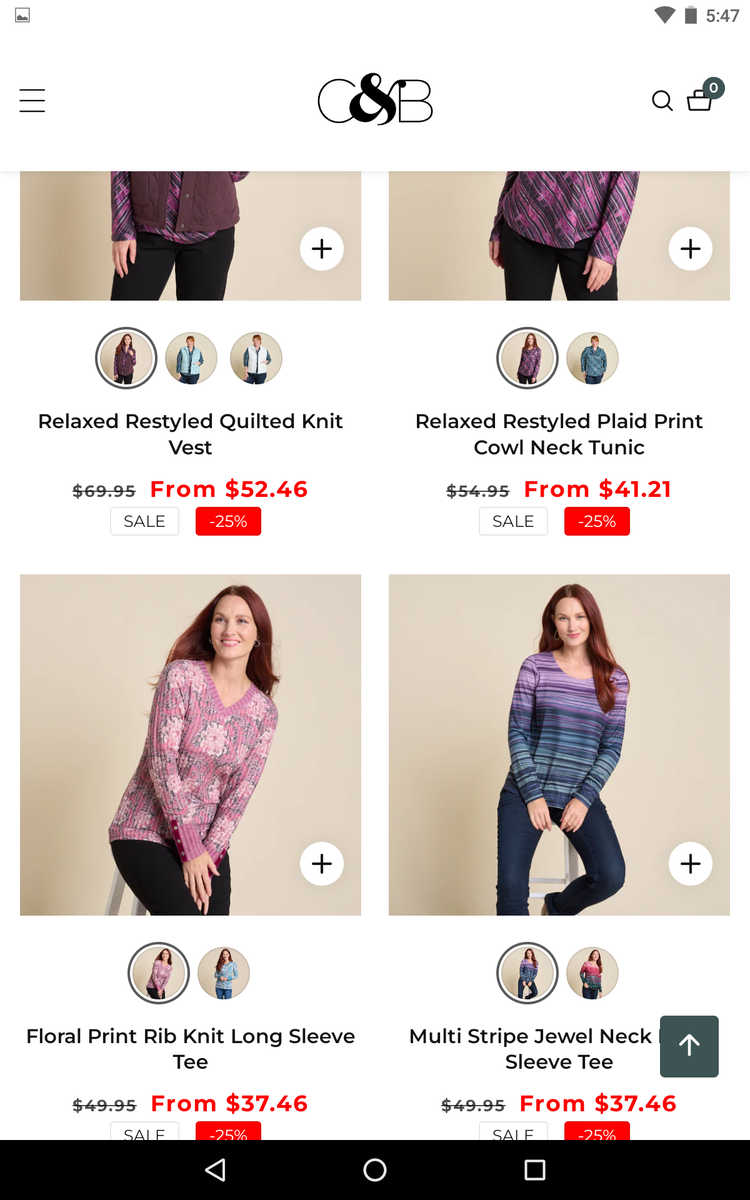Open the search icon in header

tap(662, 101)
